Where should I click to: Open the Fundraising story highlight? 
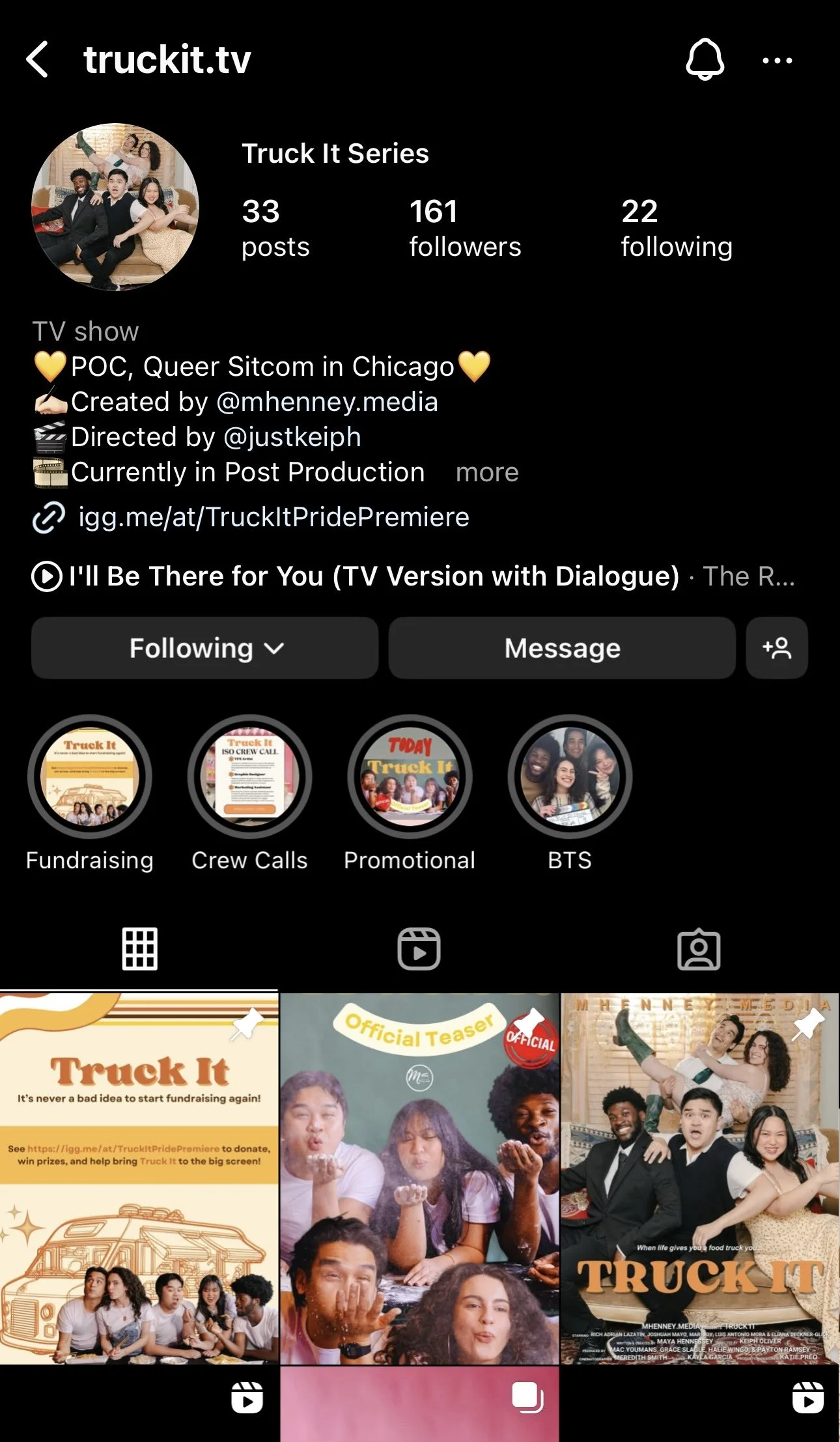pos(90,776)
